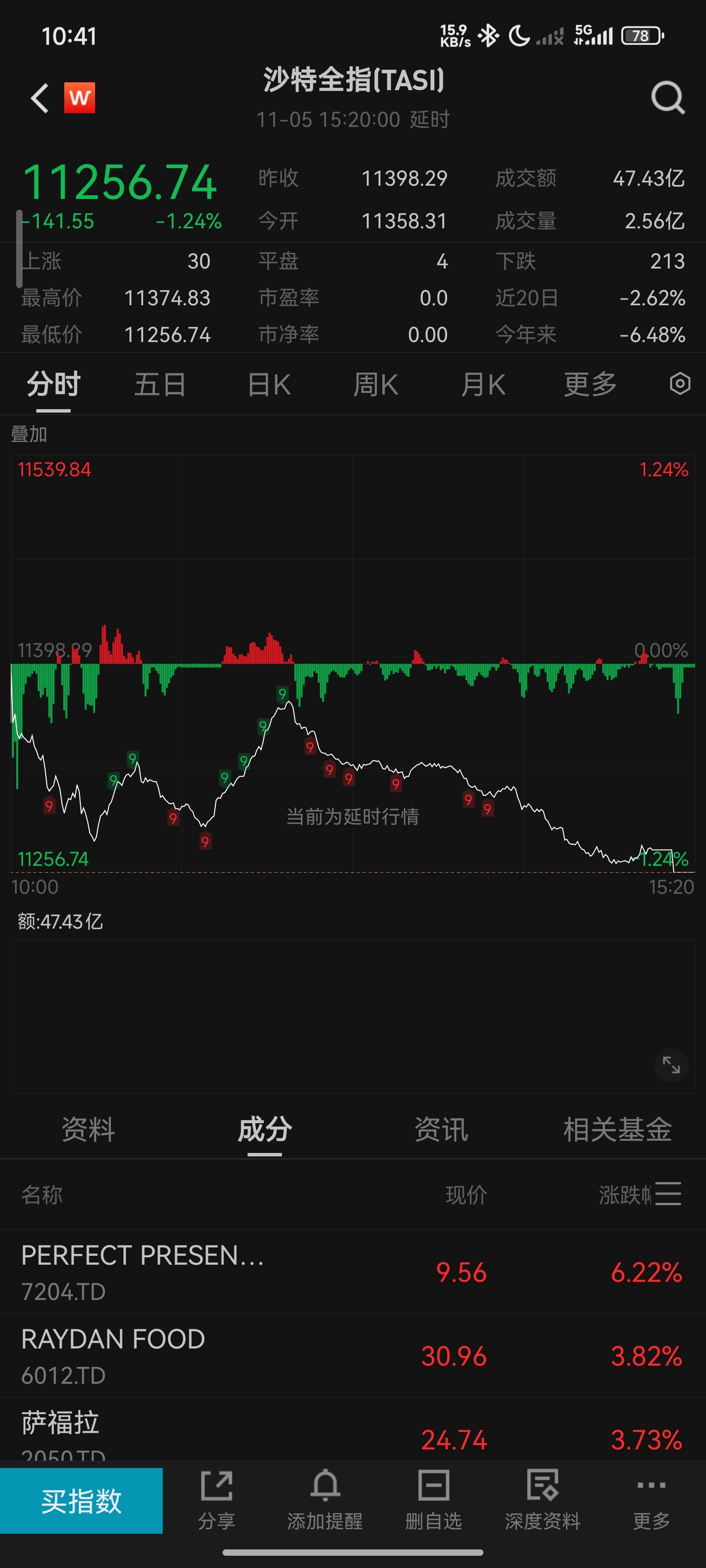706x1568 pixels.
Task: Open the 相关基金 tab
Action: pyautogui.click(x=618, y=1130)
